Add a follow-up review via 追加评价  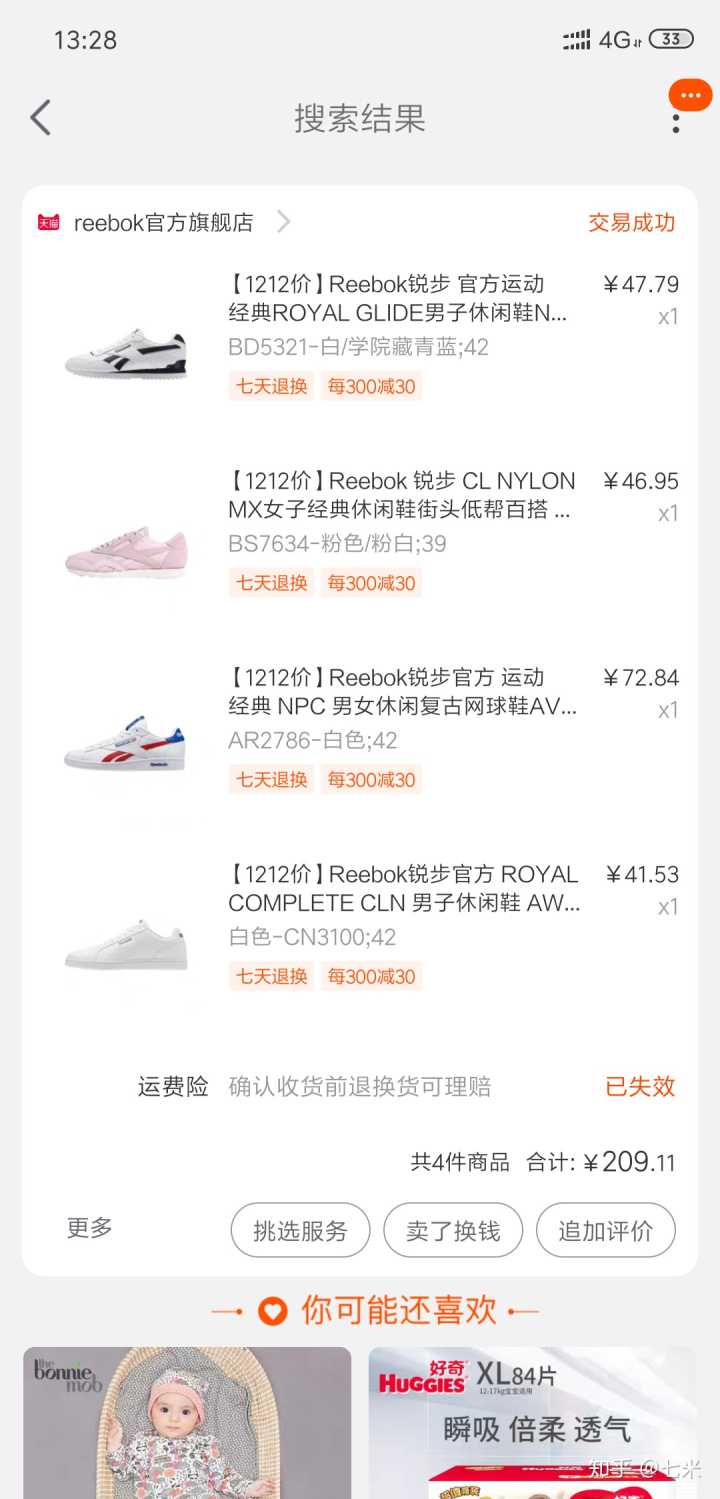pos(605,1230)
